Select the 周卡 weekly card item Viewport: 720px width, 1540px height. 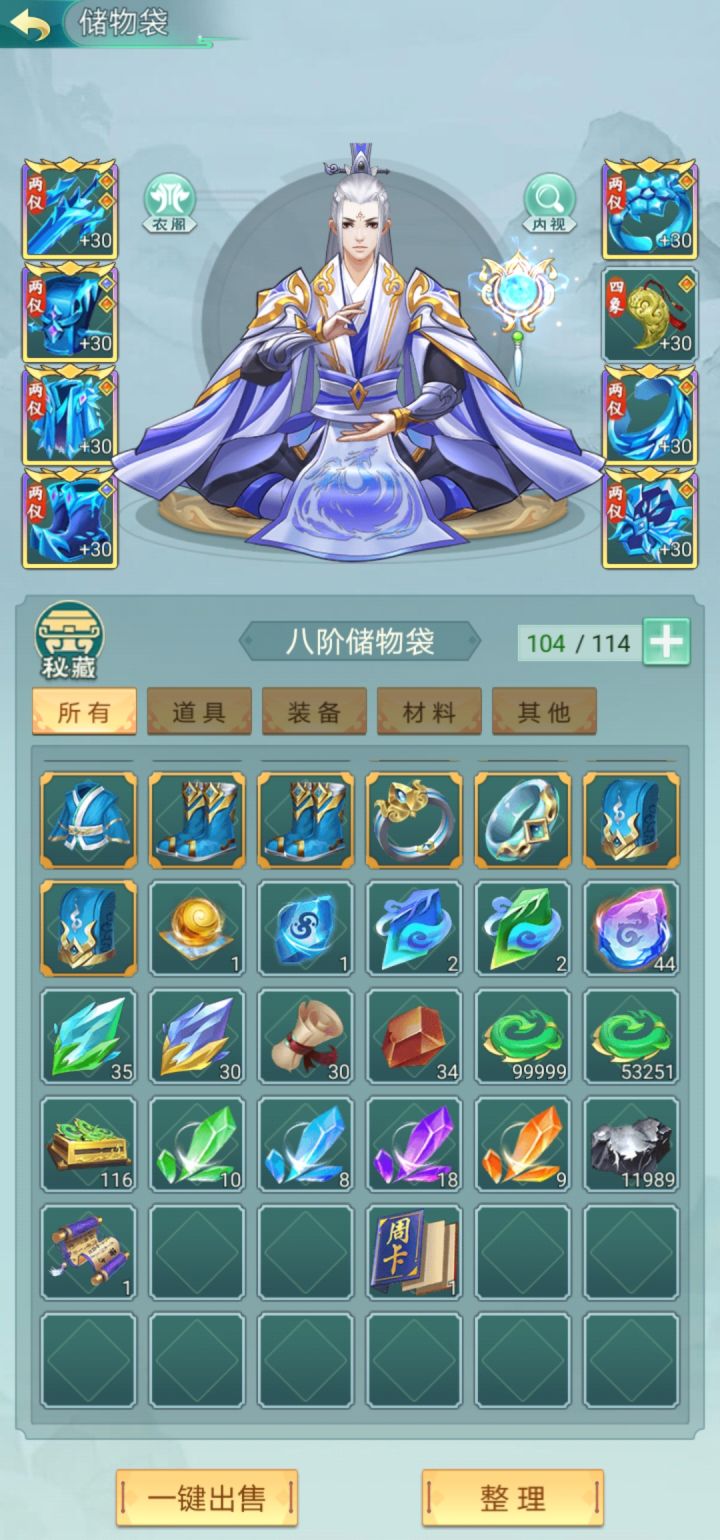coord(413,1249)
